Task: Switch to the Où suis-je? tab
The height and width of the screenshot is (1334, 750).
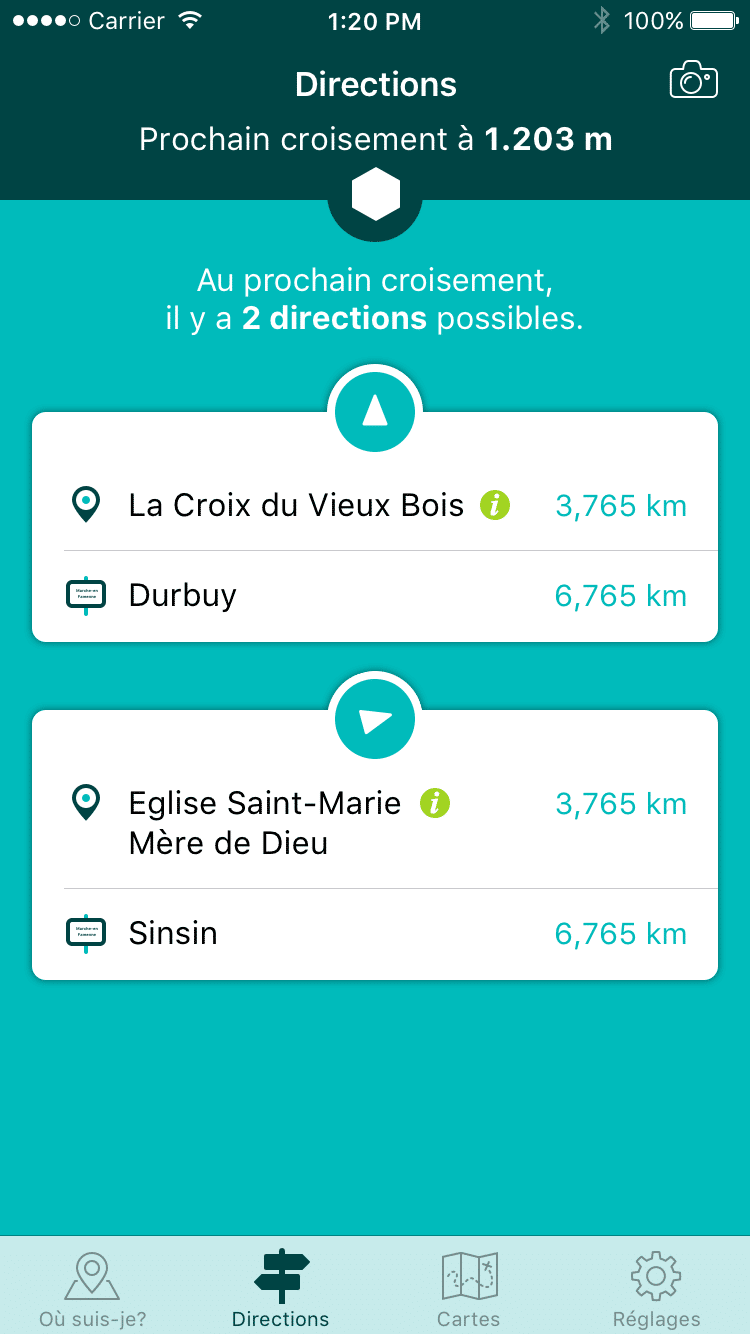Action: 93,1288
